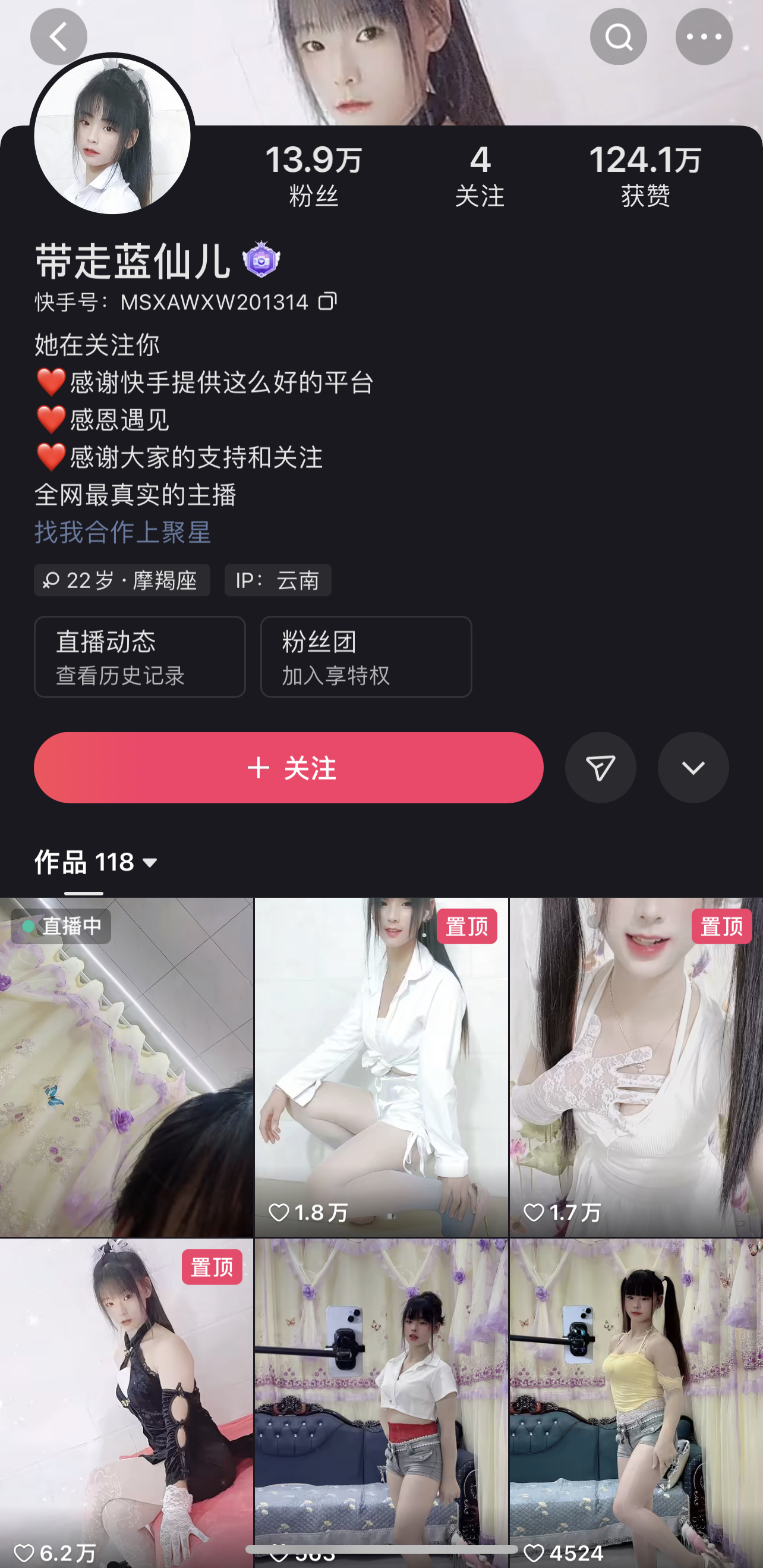
Task: Copy the 快手号 ID
Action: click(327, 301)
